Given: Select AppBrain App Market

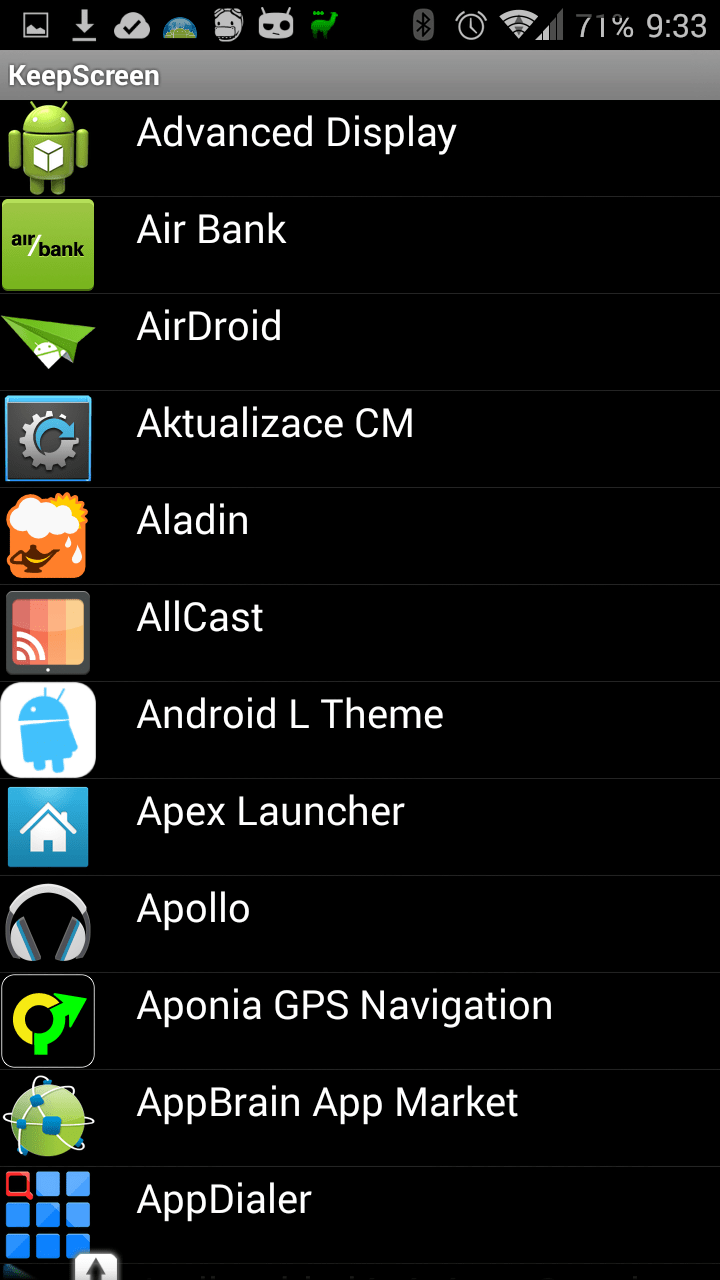Looking at the screenshot, I should (x=360, y=1118).
